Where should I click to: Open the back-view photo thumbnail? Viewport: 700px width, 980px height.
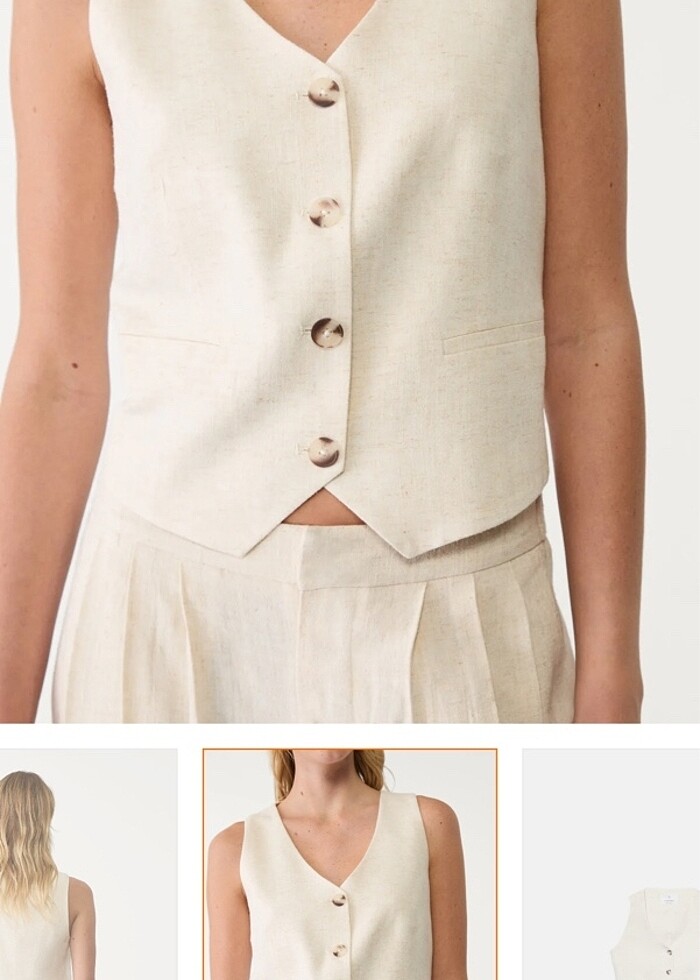click(88, 865)
